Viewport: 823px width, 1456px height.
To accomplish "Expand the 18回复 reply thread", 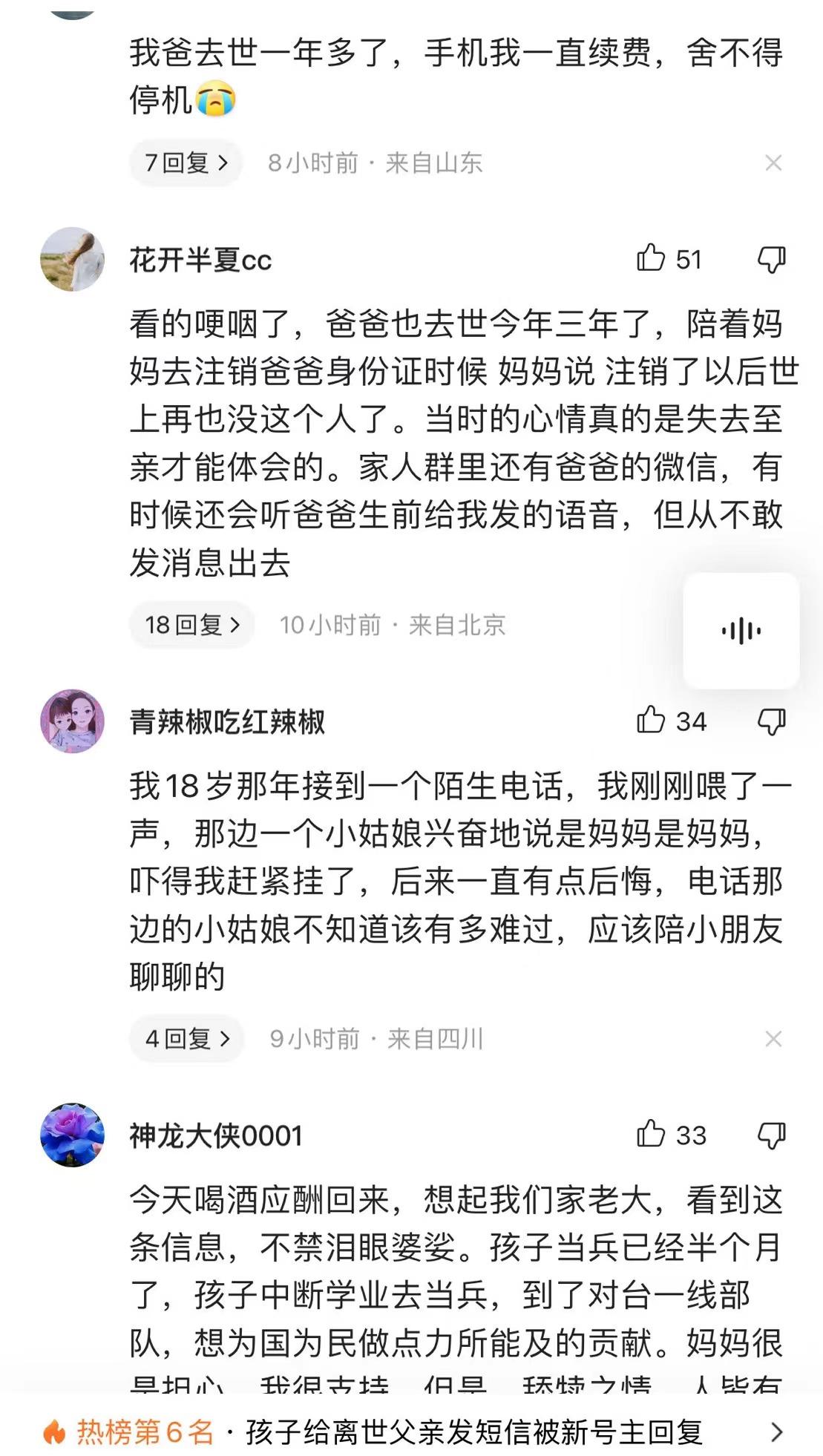I will (x=191, y=626).
